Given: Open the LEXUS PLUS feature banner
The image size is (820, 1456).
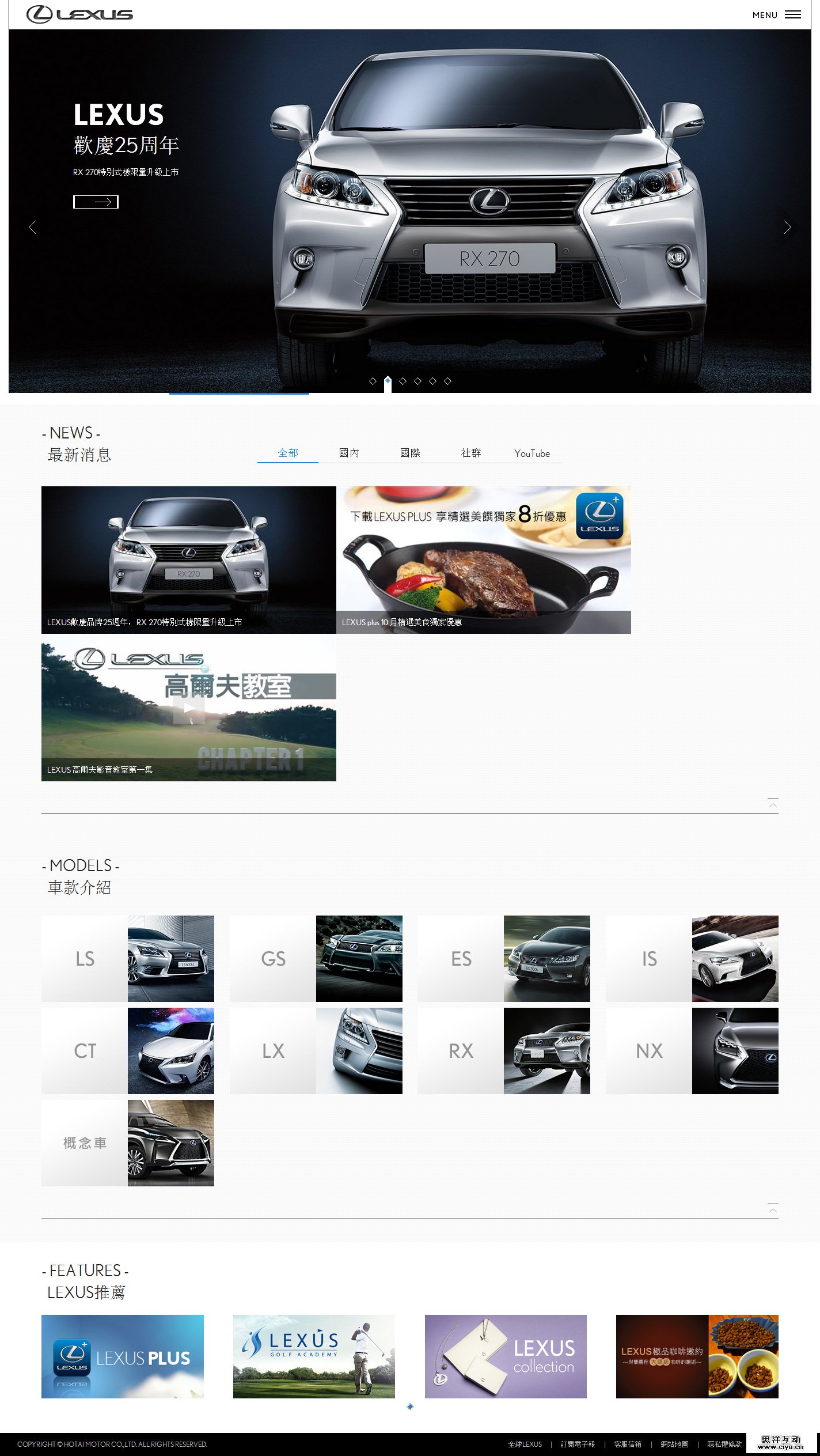Looking at the screenshot, I should (x=122, y=1356).
